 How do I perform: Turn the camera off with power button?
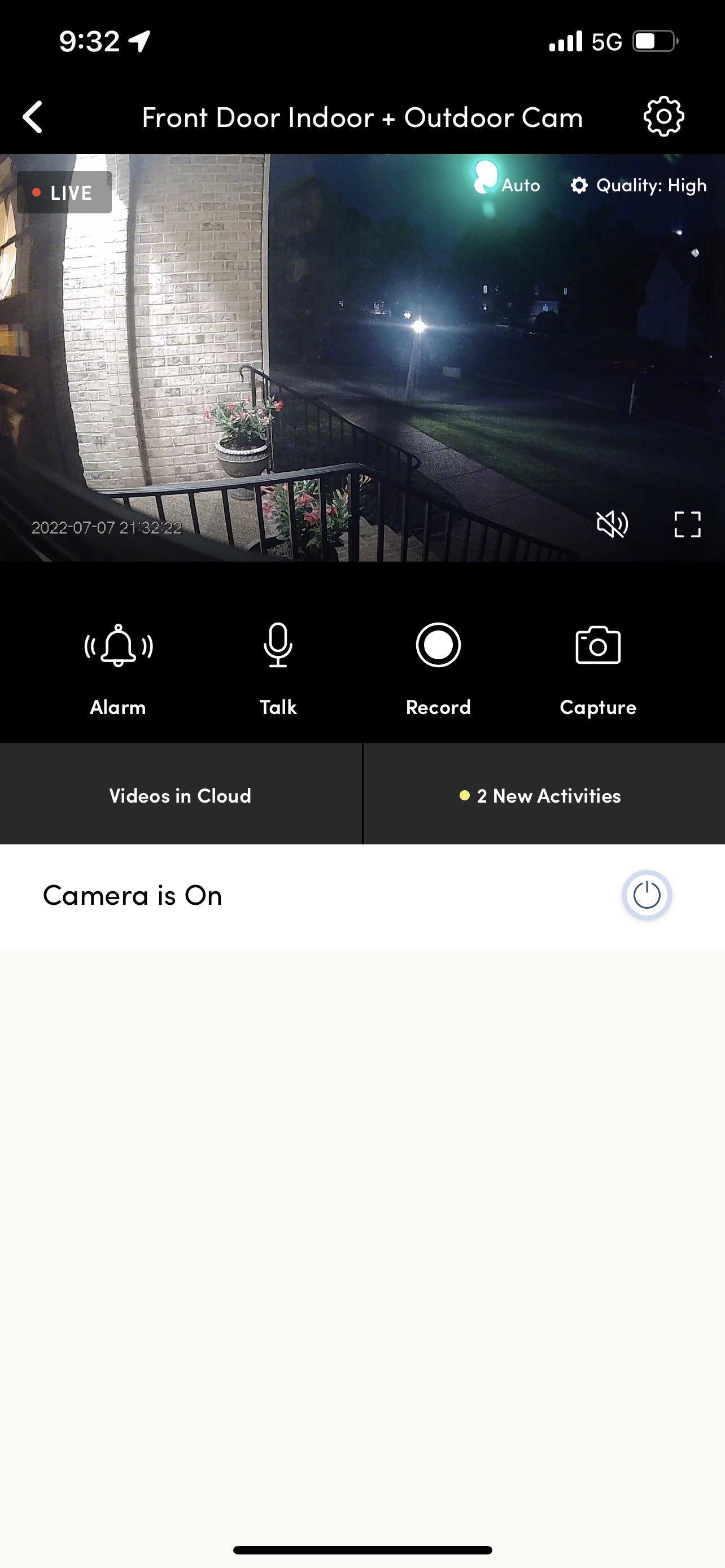(x=647, y=895)
